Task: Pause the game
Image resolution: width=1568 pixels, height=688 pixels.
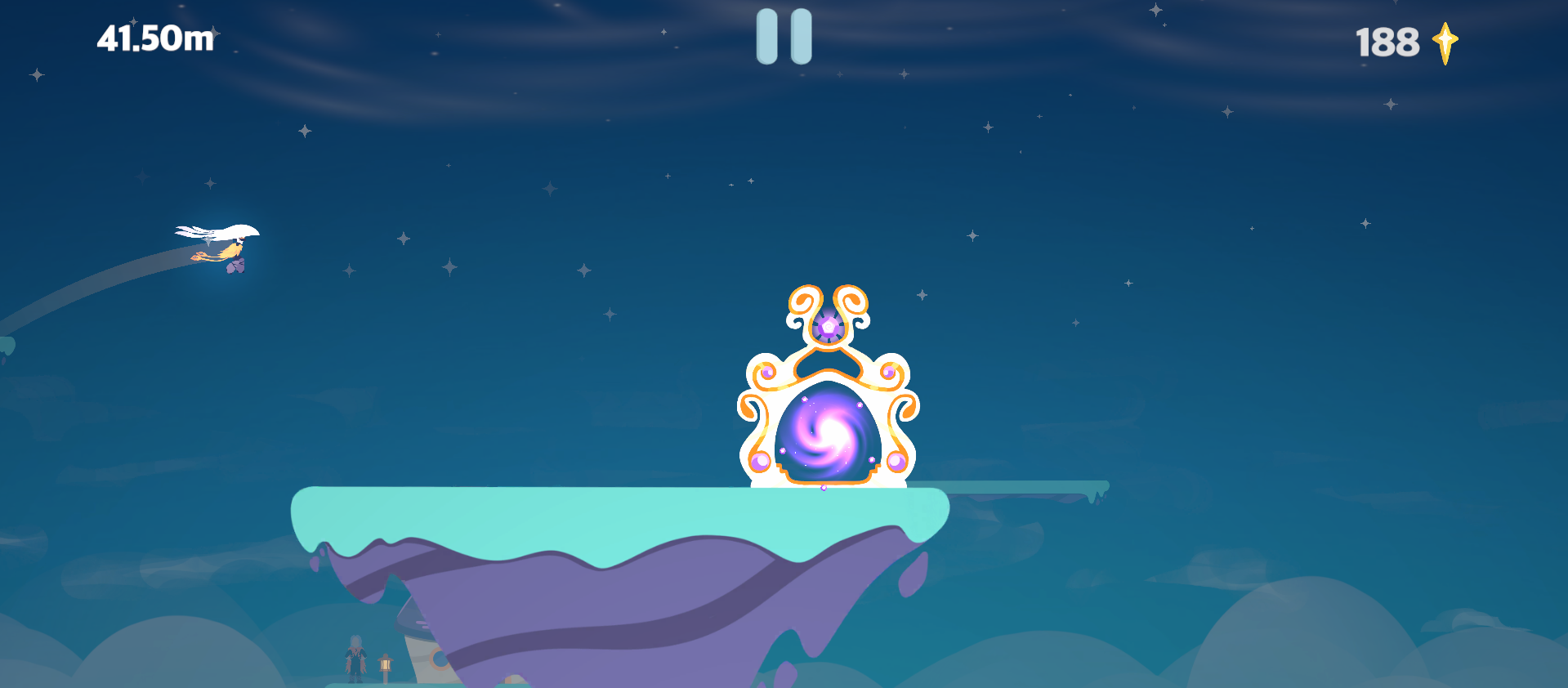Action: [x=784, y=37]
